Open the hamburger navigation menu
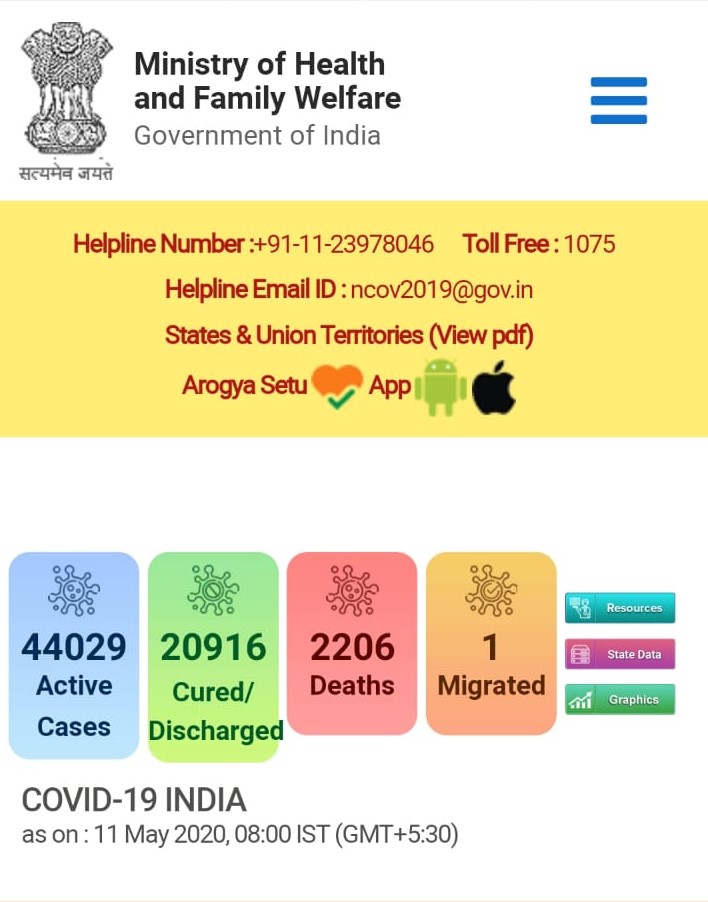Viewport: 708px width, 902px height. (618, 100)
